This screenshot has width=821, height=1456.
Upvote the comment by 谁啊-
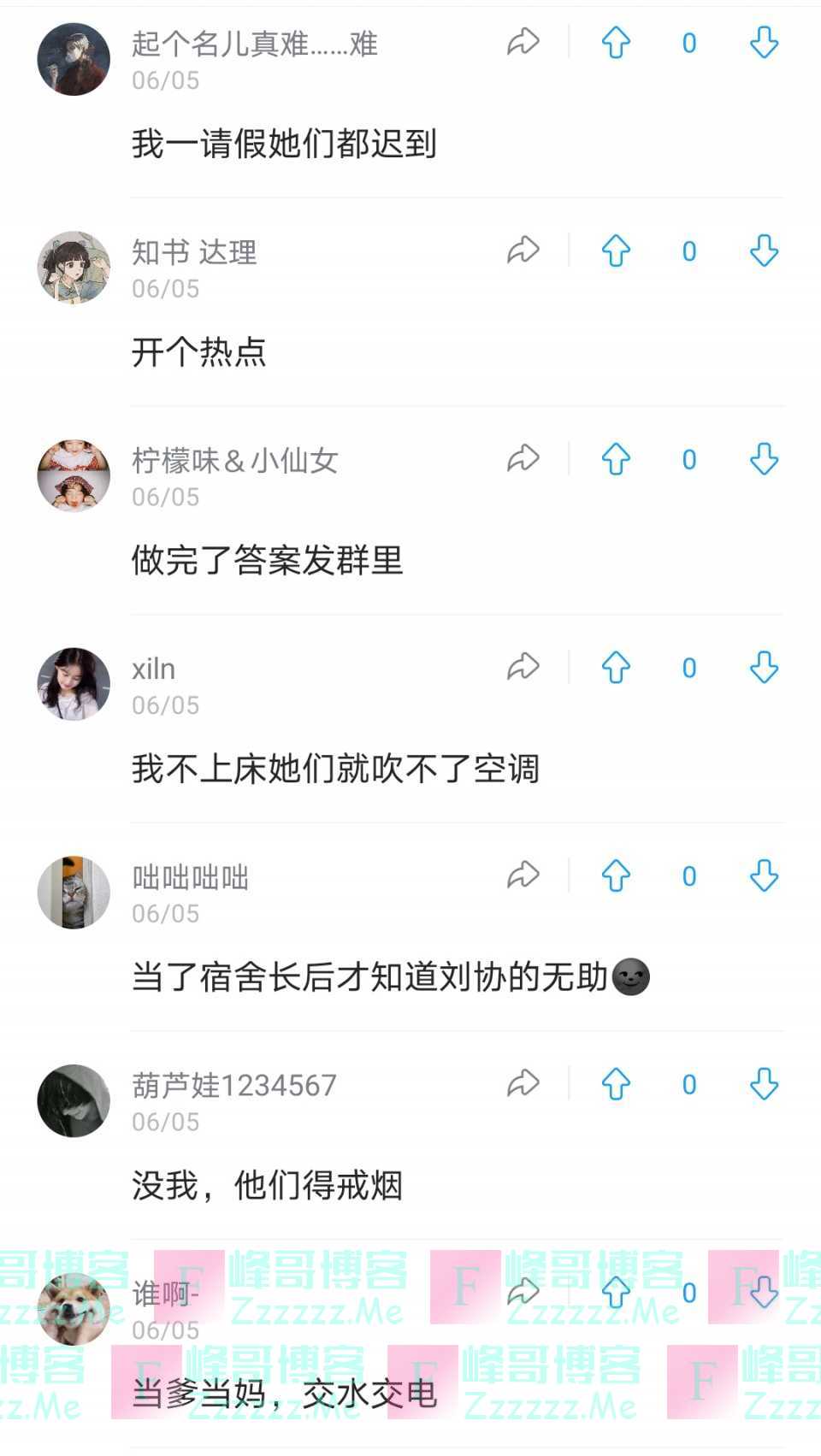[616, 1293]
